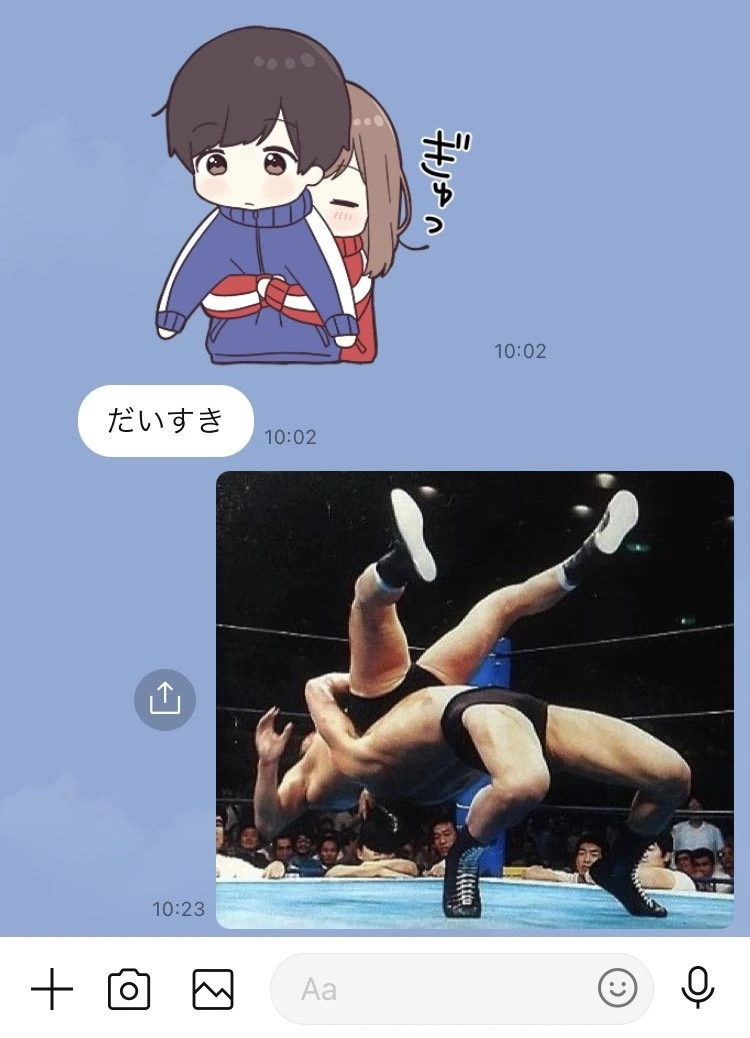Image resolution: width=750 pixels, height=1038 pixels.
Task: Open the emoji and sticker picker
Action: coord(617,990)
